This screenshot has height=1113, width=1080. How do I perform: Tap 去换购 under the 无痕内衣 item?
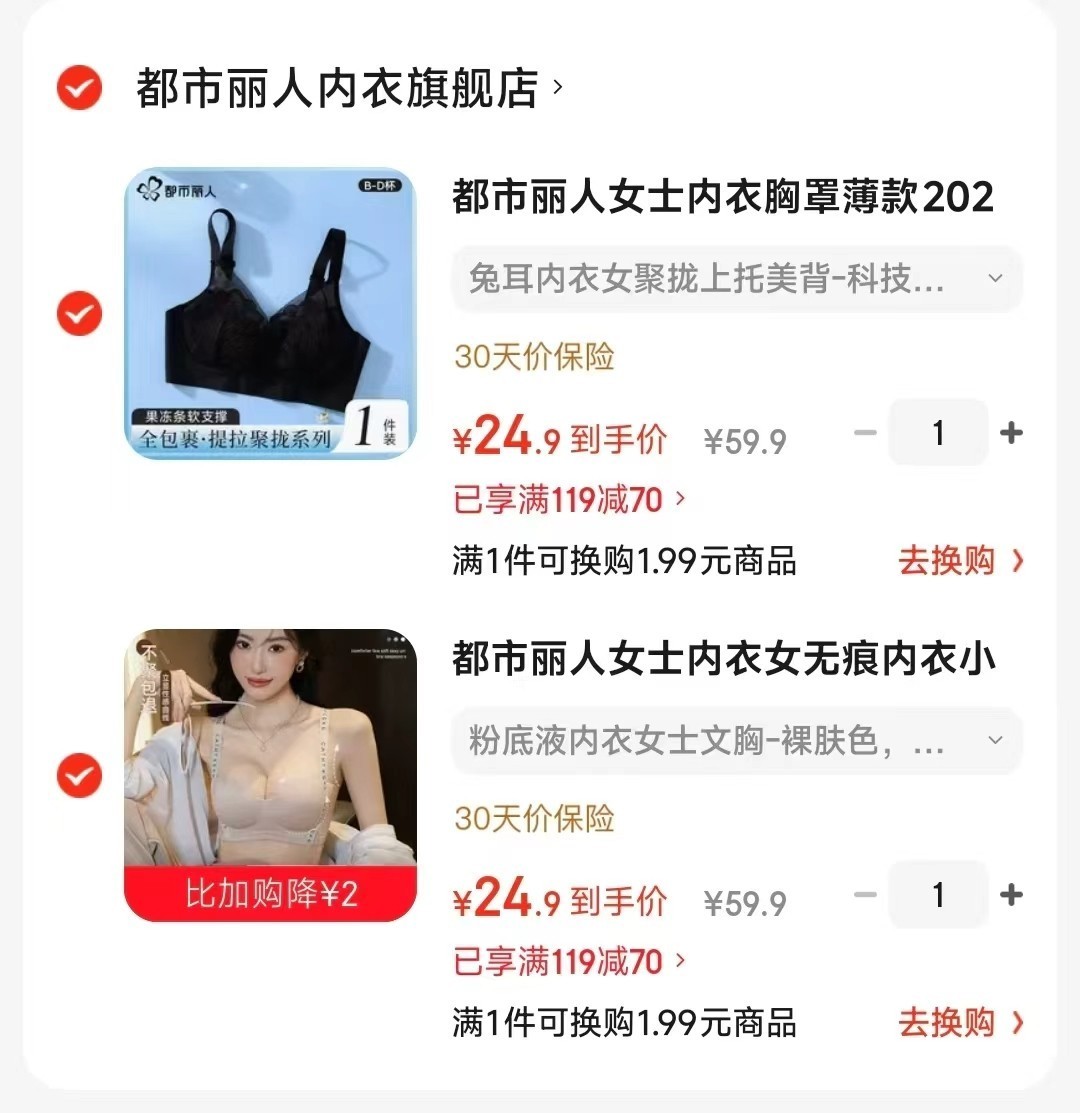960,1023
